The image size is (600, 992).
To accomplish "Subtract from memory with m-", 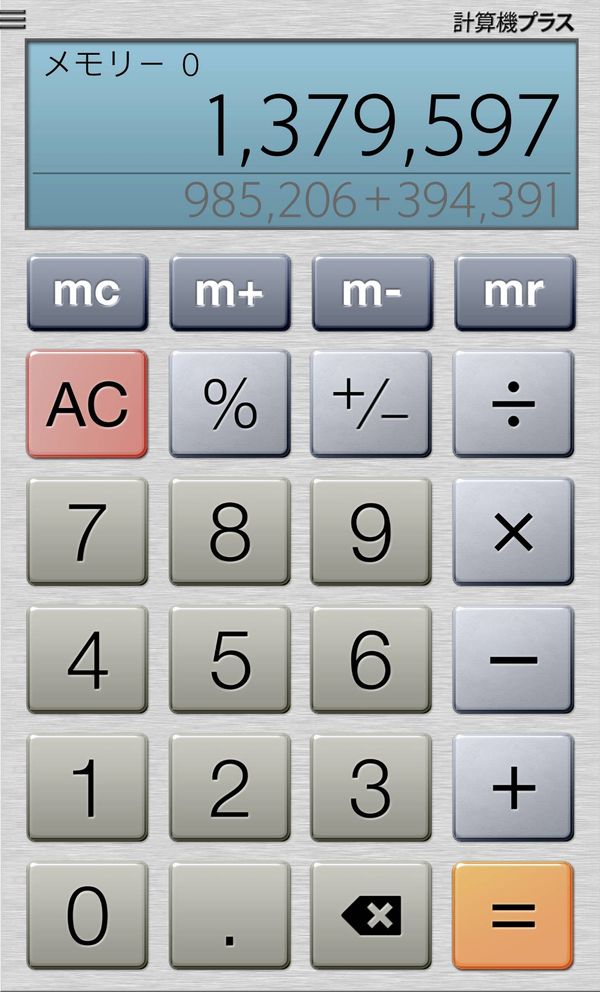I will (372, 292).
